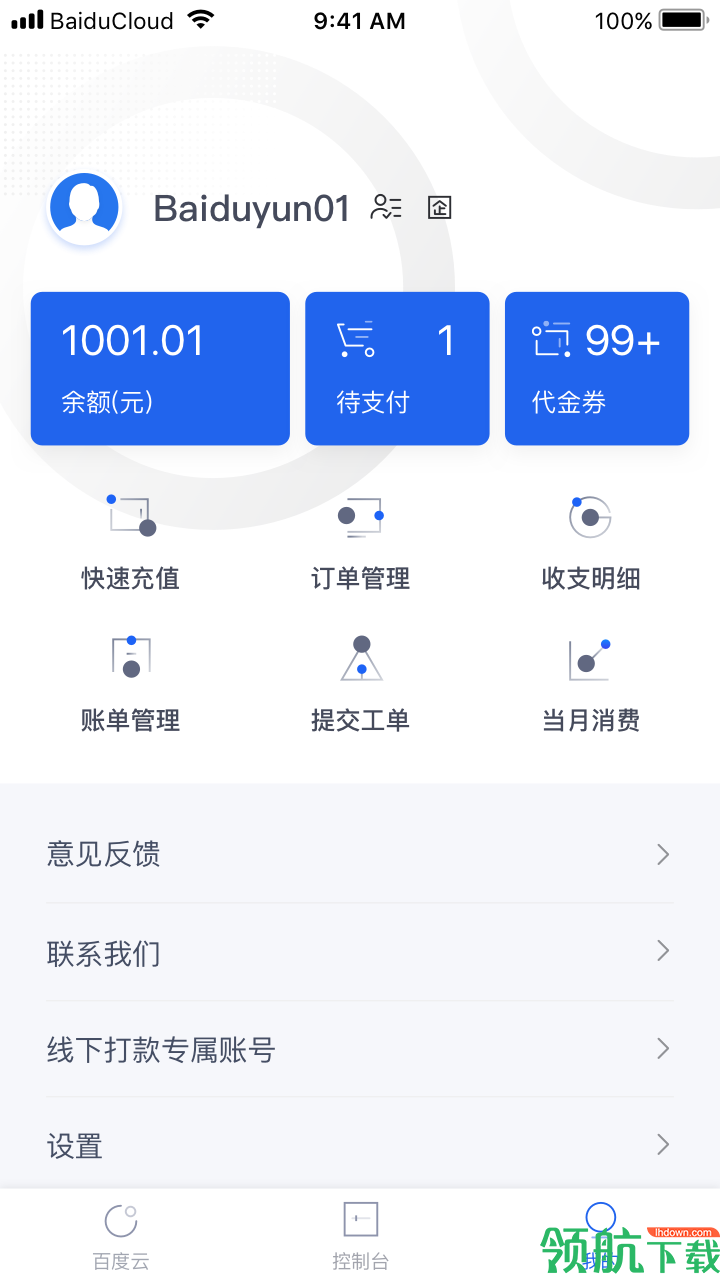720x1280 pixels.
Task: Expand 联系我们 (Contact Us) row
Action: [x=360, y=951]
